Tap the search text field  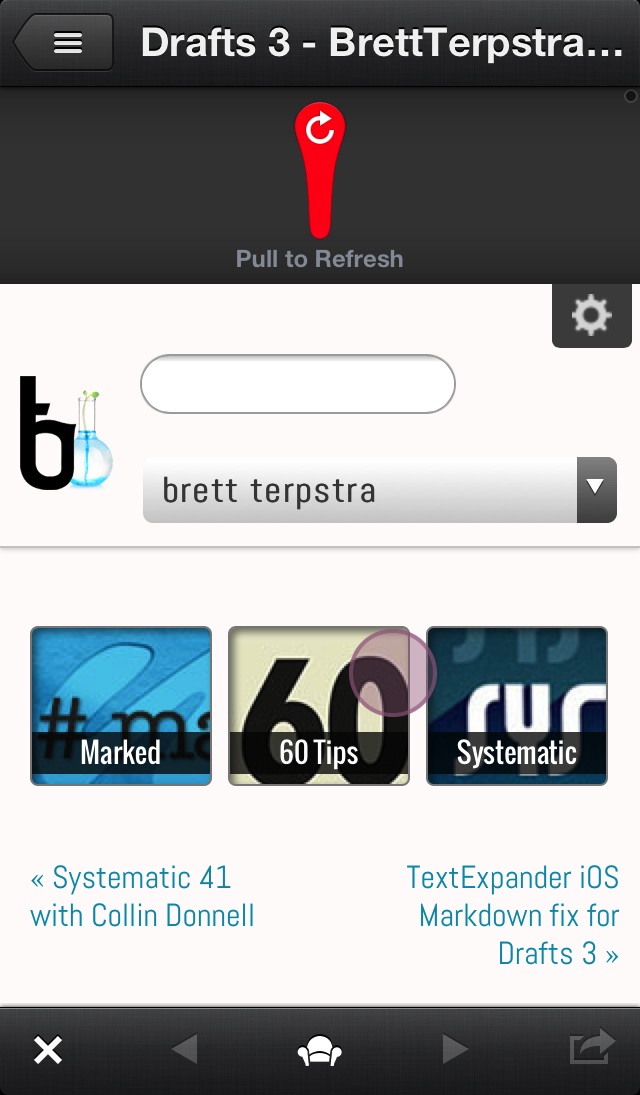tap(298, 384)
